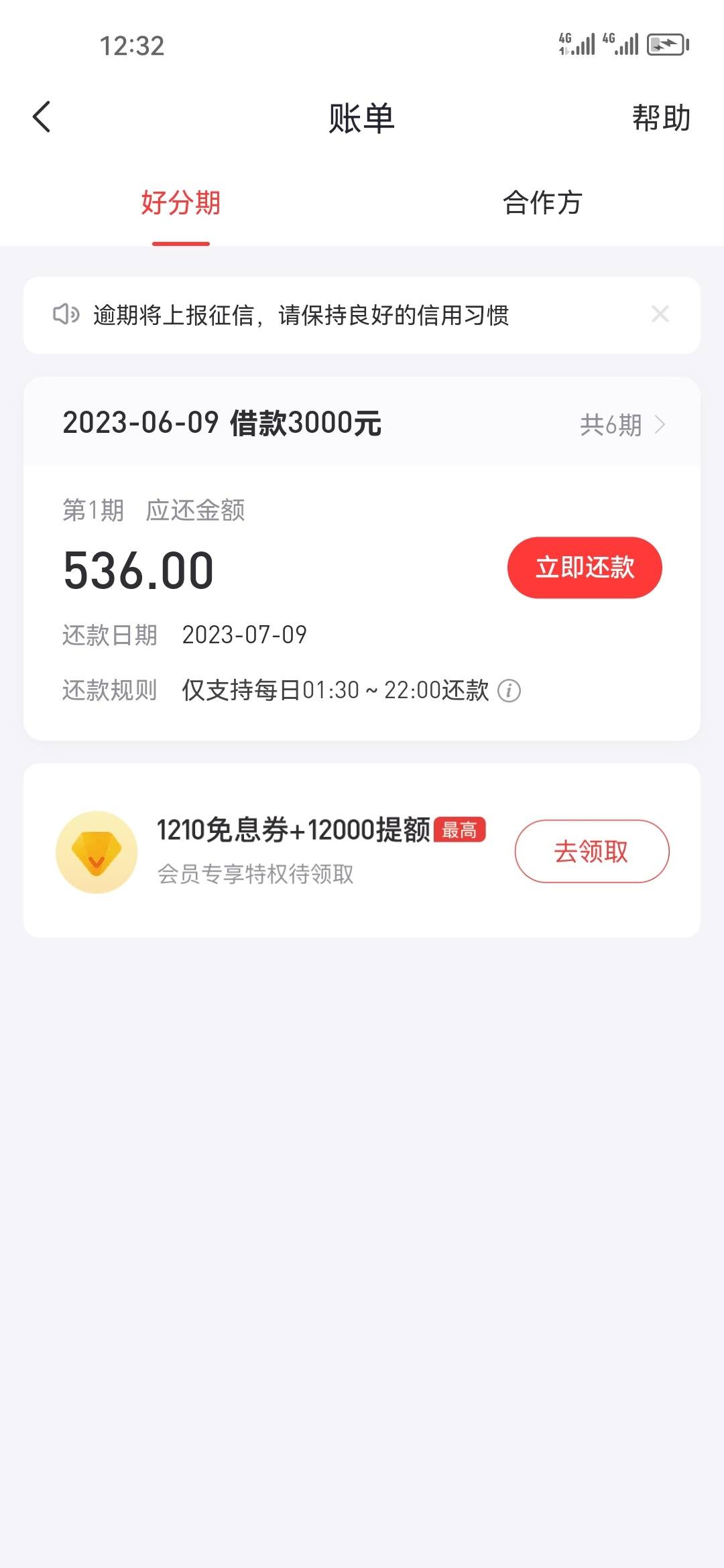Open the info icon beside 还款规则
The image size is (724, 1568).
(x=509, y=691)
